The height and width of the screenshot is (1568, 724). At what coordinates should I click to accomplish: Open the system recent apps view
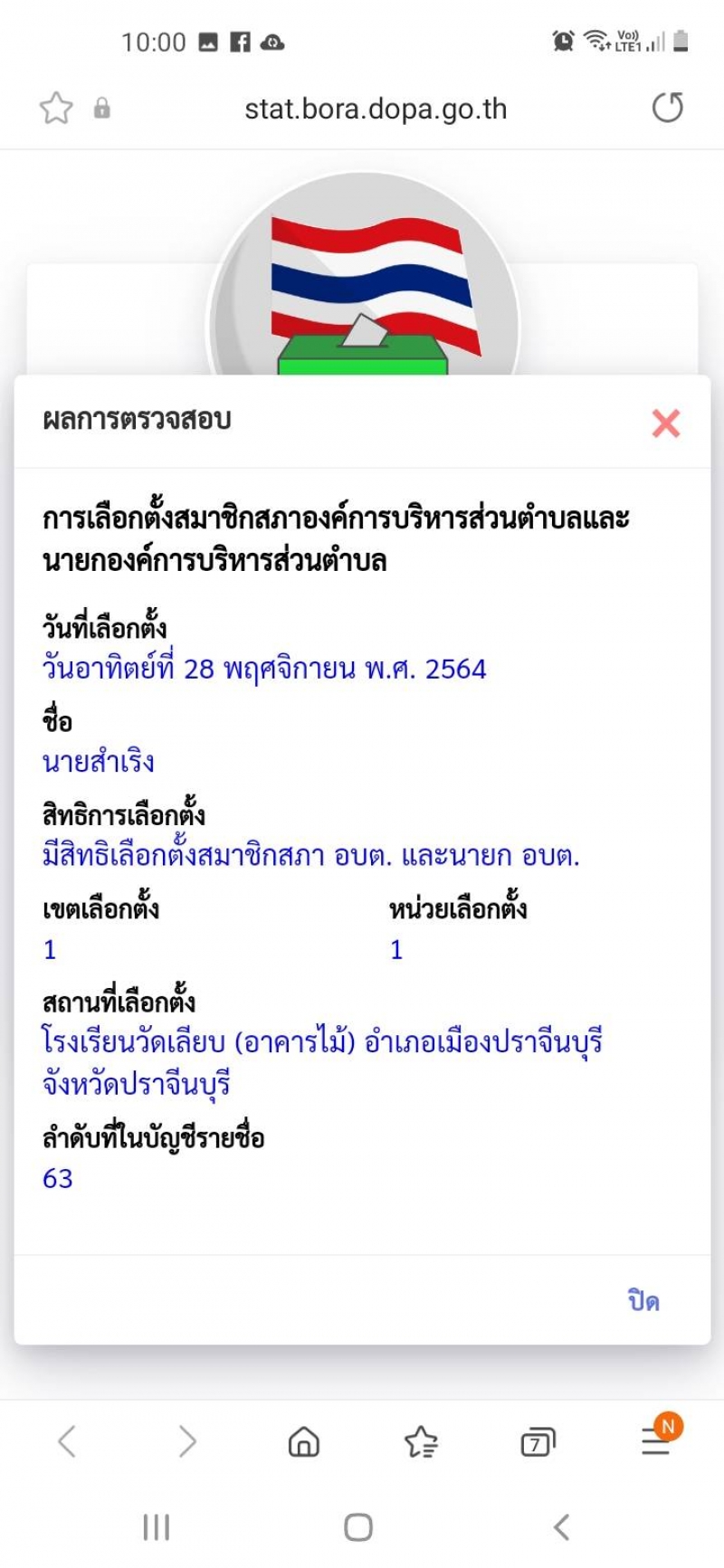click(157, 1527)
